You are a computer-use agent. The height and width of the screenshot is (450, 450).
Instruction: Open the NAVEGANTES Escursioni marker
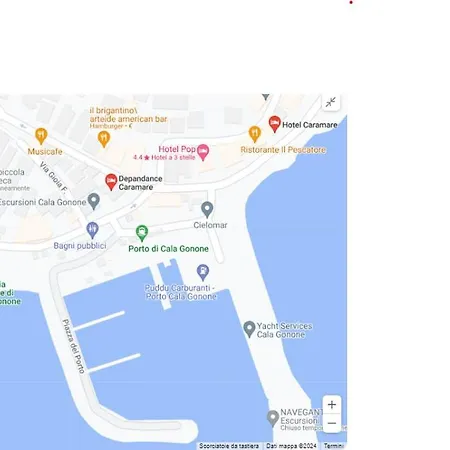click(273, 418)
